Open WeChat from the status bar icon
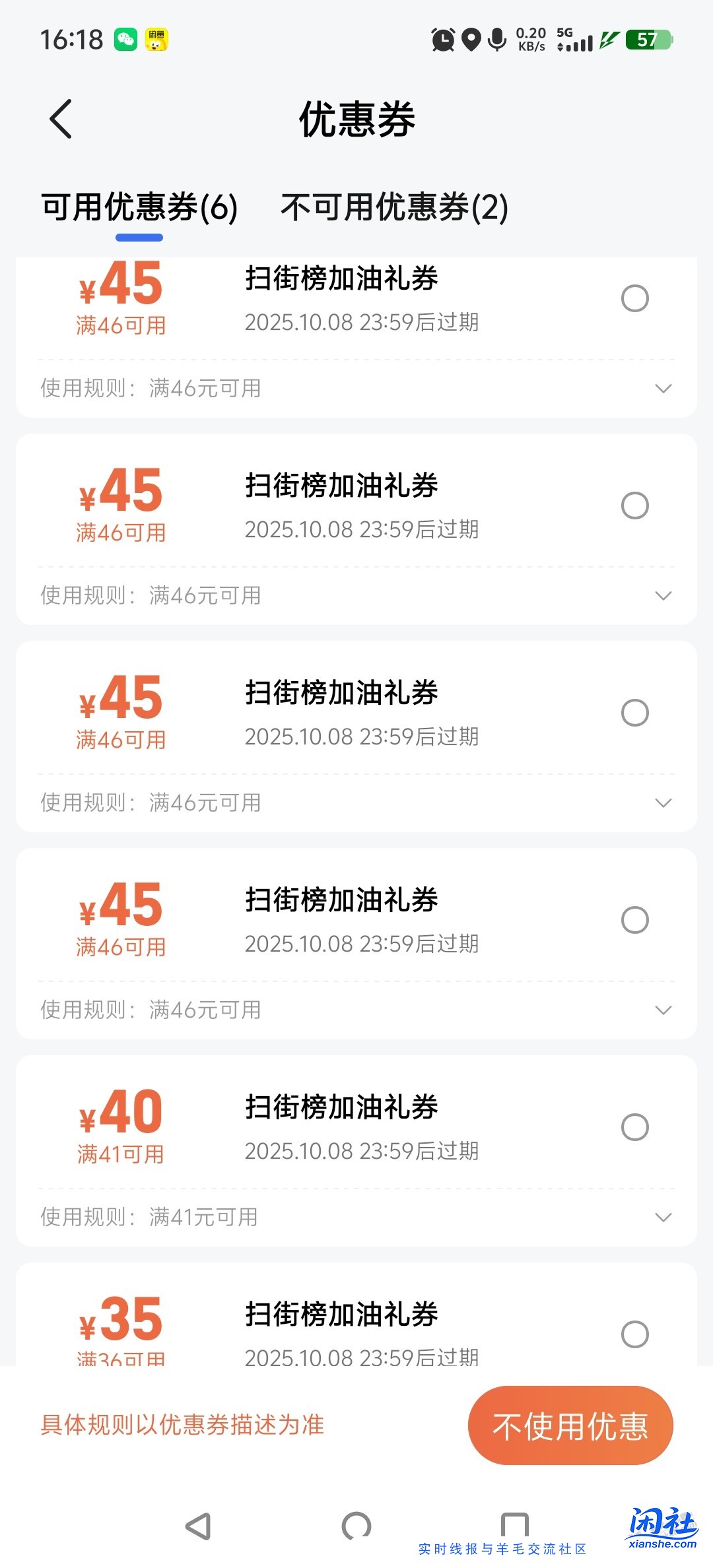The image size is (713, 1568). [x=125, y=40]
